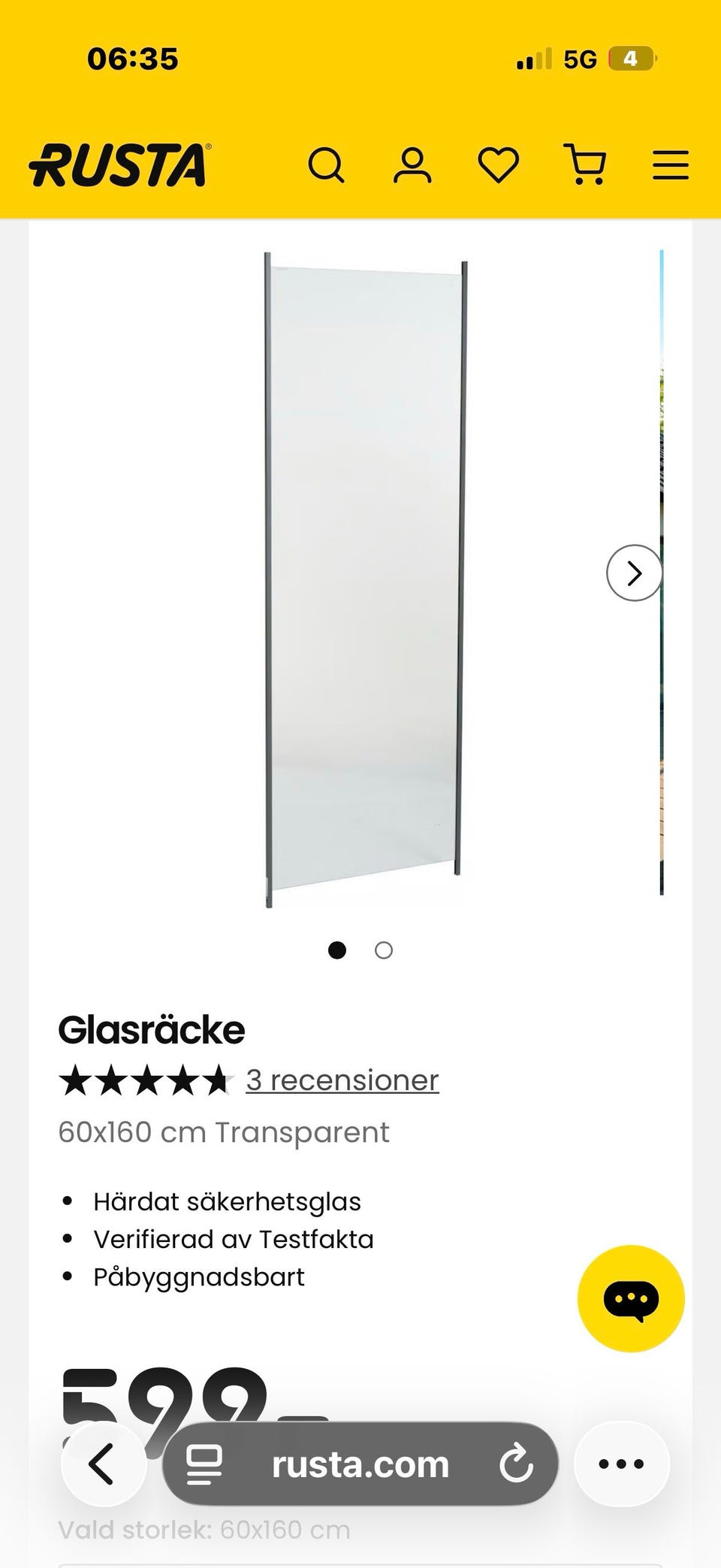Select the first image pagination dot
Image resolution: width=721 pixels, height=1568 pixels.
click(337, 950)
